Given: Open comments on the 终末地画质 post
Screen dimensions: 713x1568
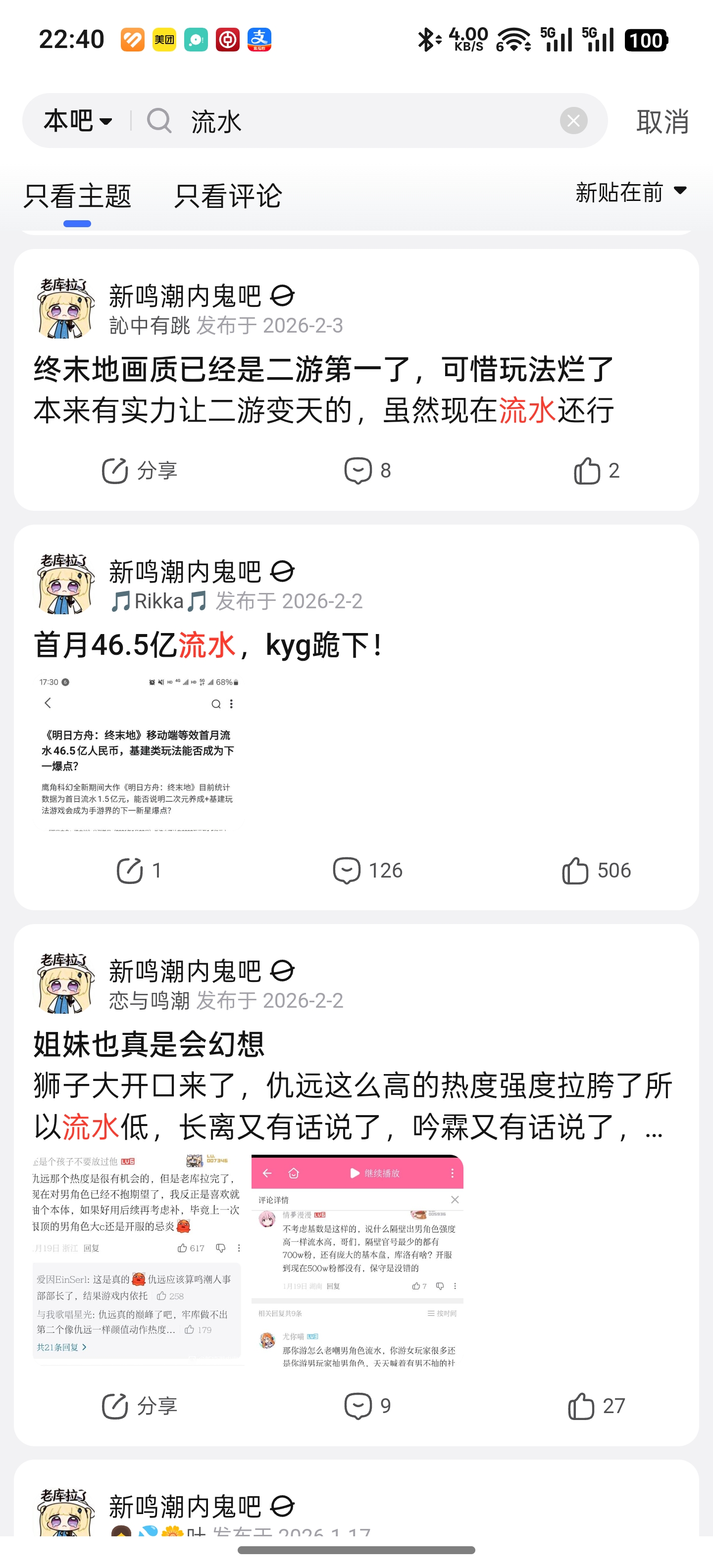Looking at the screenshot, I should (367, 471).
